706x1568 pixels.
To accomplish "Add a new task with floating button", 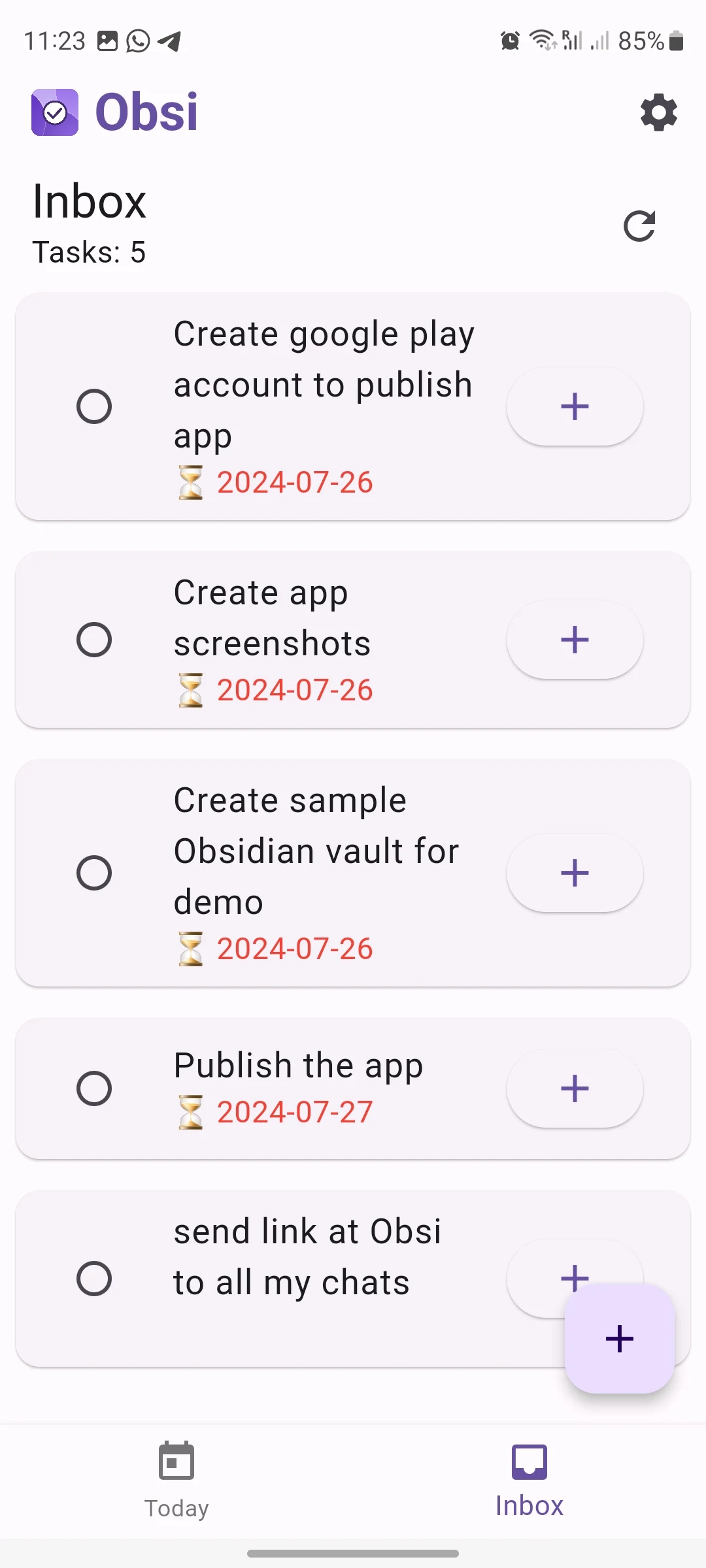I will click(x=619, y=1339).
